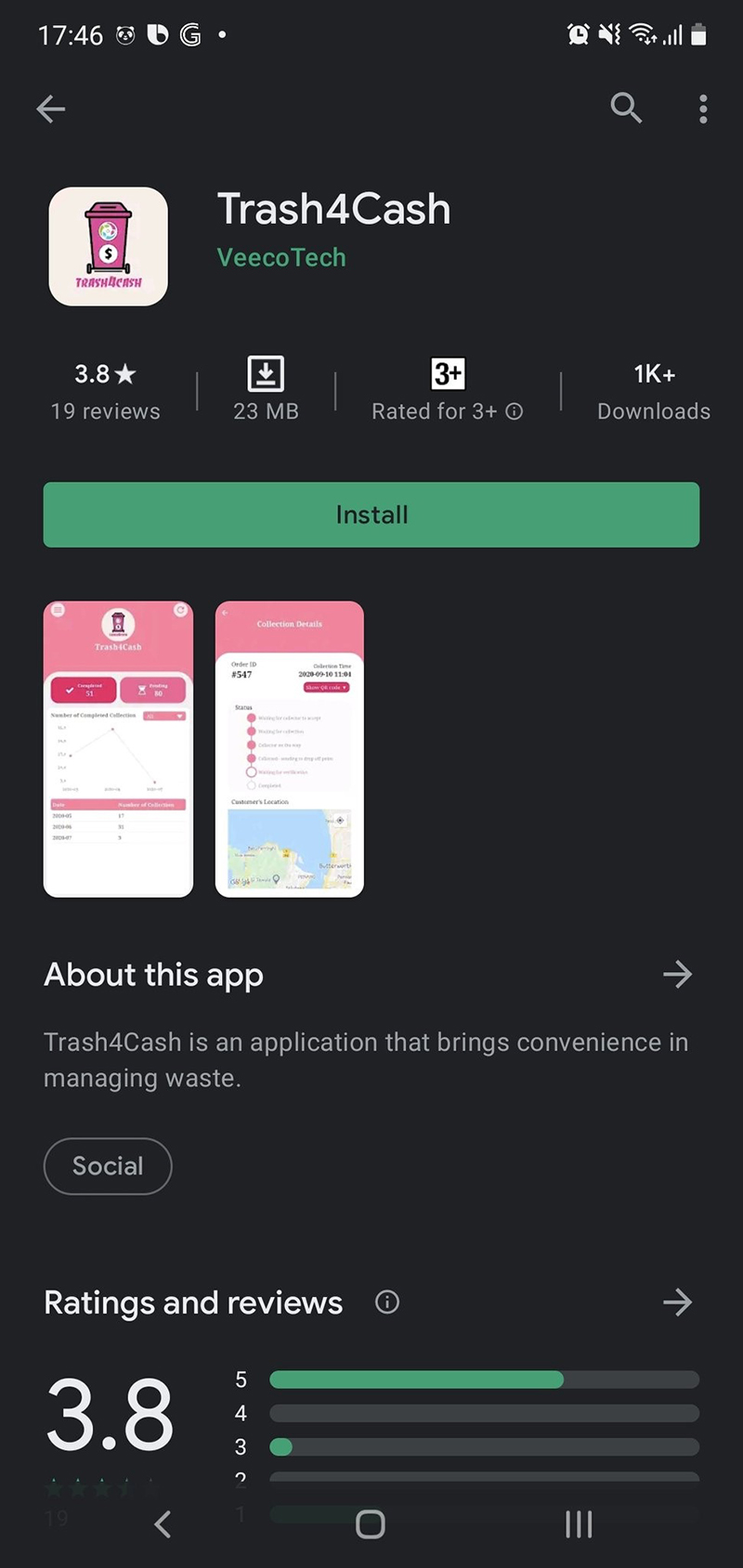Open the three-dot overflow menu
Viewport: 743px width, 1568px height.
[703, 109]
